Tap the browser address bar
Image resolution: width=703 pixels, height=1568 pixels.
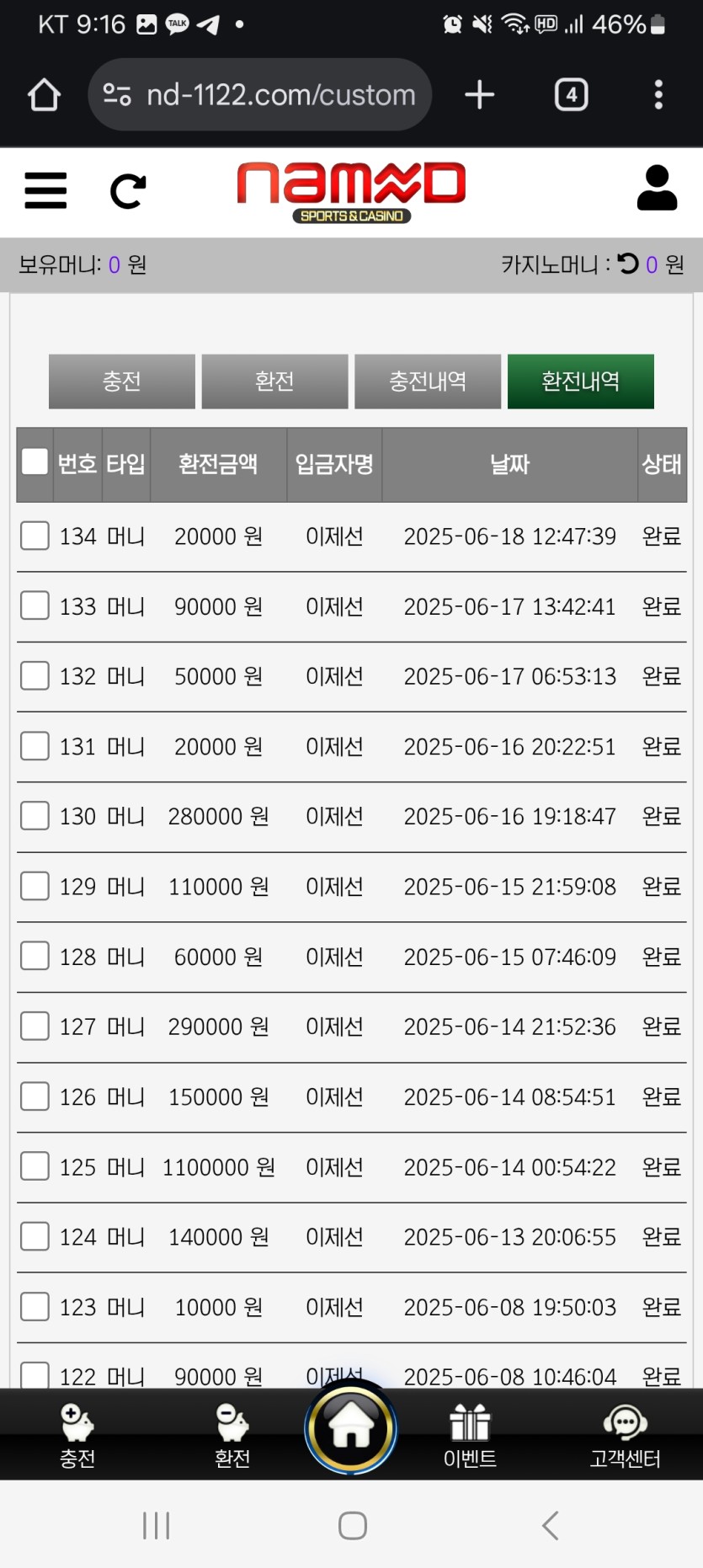[x=261, y=95]
